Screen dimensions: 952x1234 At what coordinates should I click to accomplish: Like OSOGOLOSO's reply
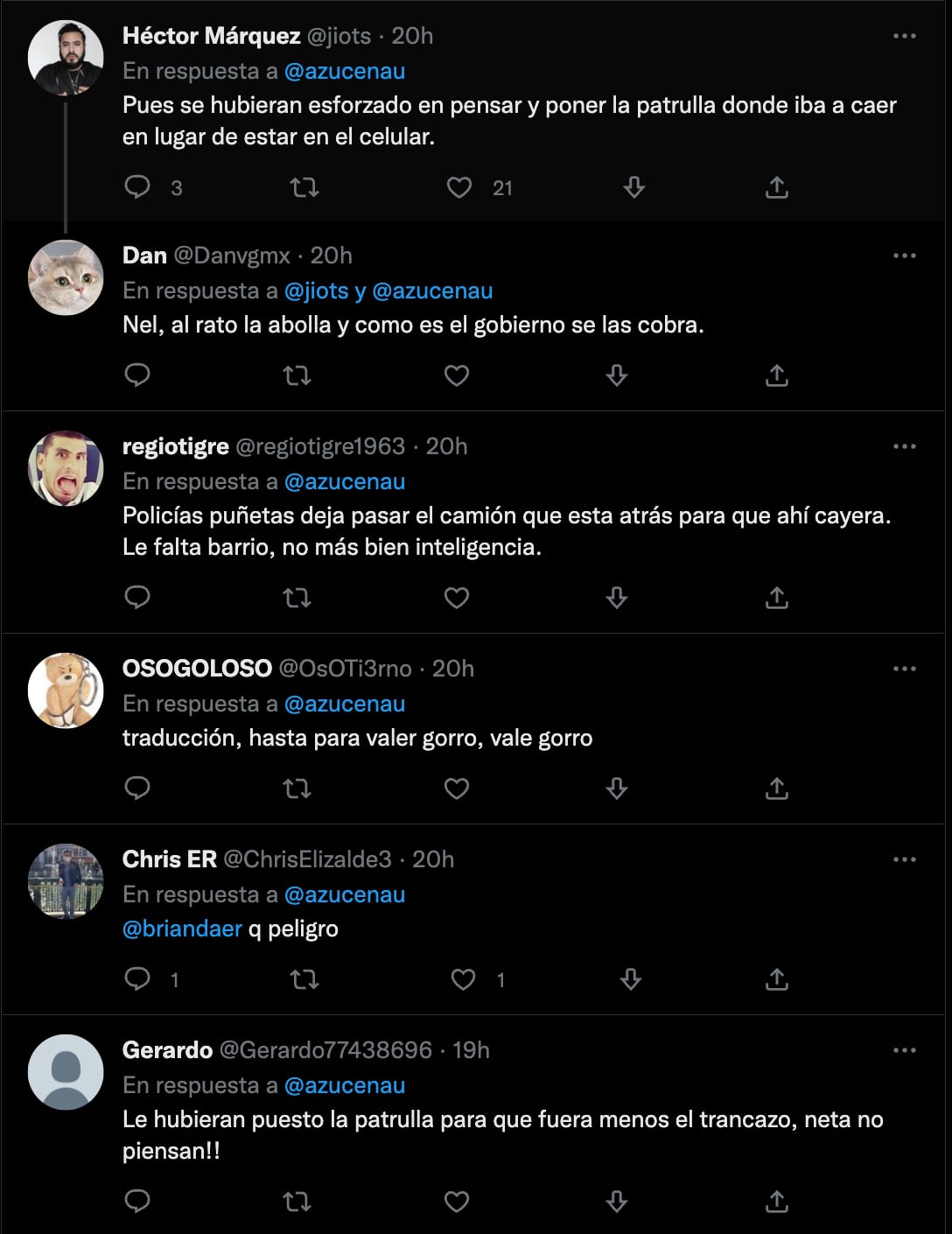(457, 789)
